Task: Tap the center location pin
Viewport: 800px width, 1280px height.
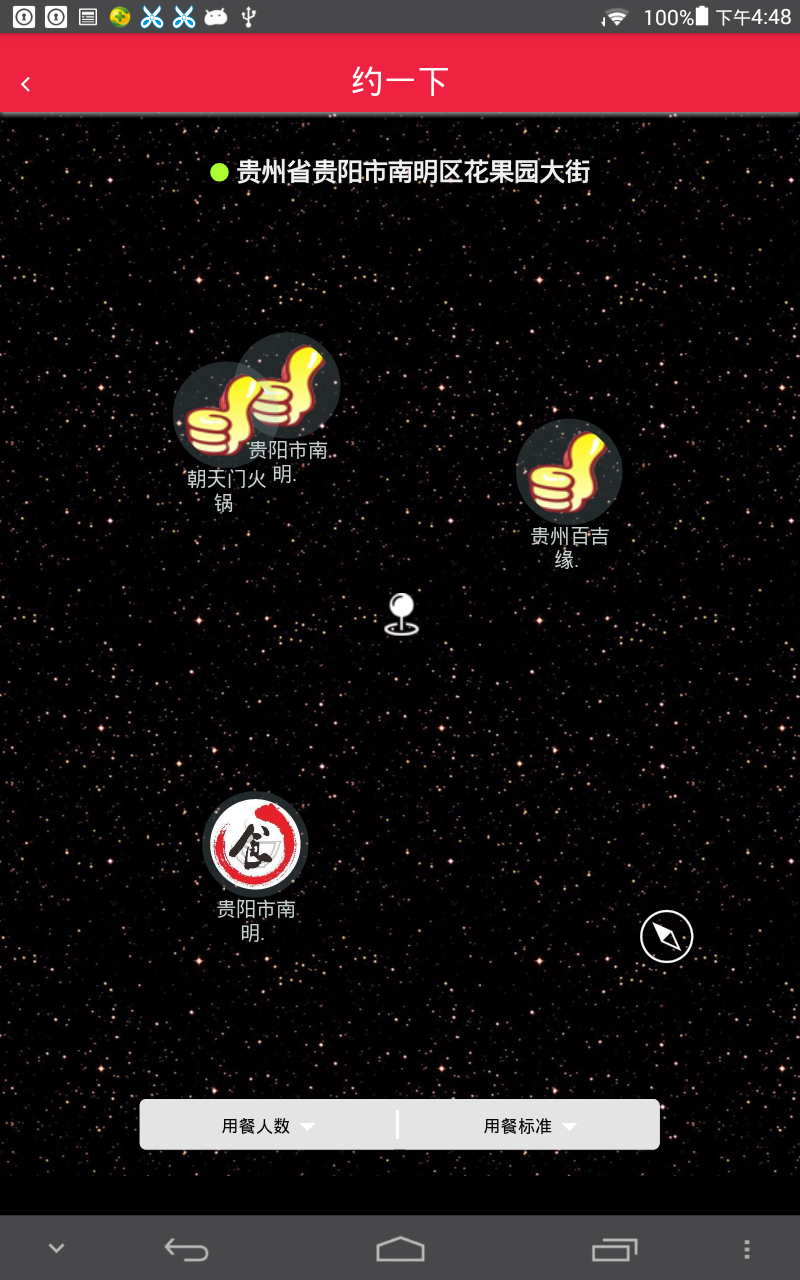Action: pos(401,613)
